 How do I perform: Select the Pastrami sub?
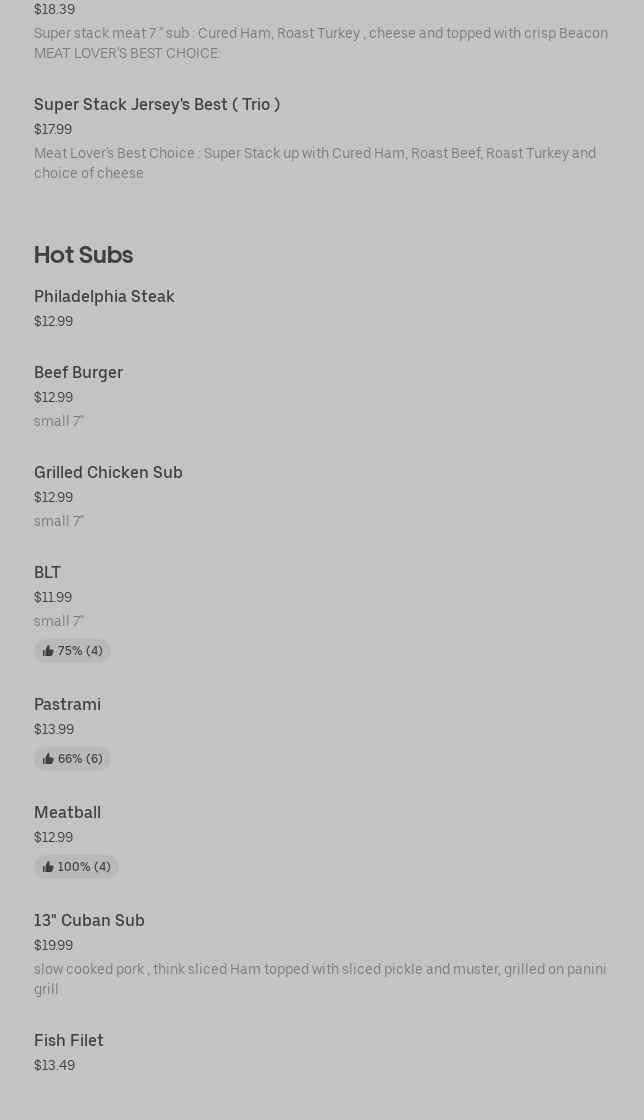(x=67, y=704)
